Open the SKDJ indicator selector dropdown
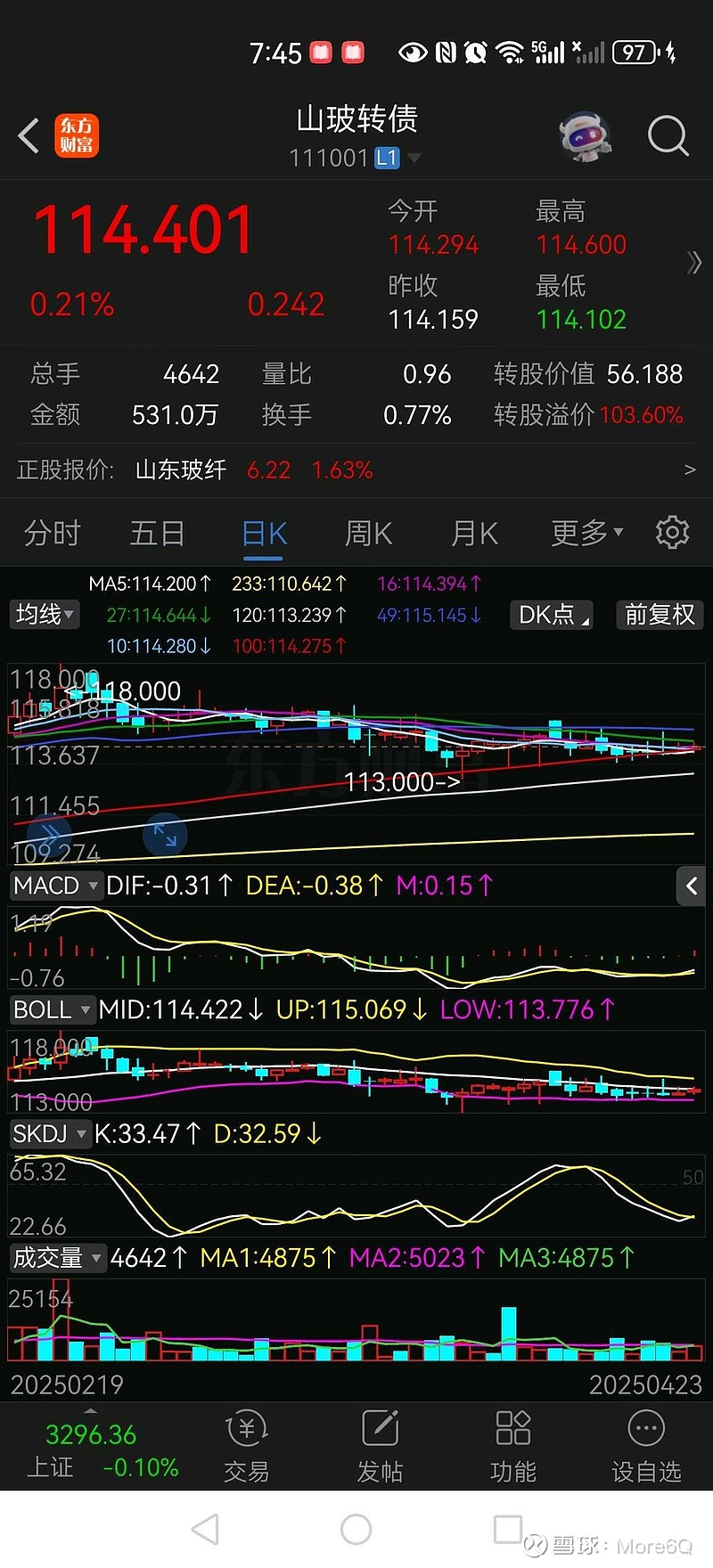The height and width of the screenshot is (1568, 713). point(49,1133)
